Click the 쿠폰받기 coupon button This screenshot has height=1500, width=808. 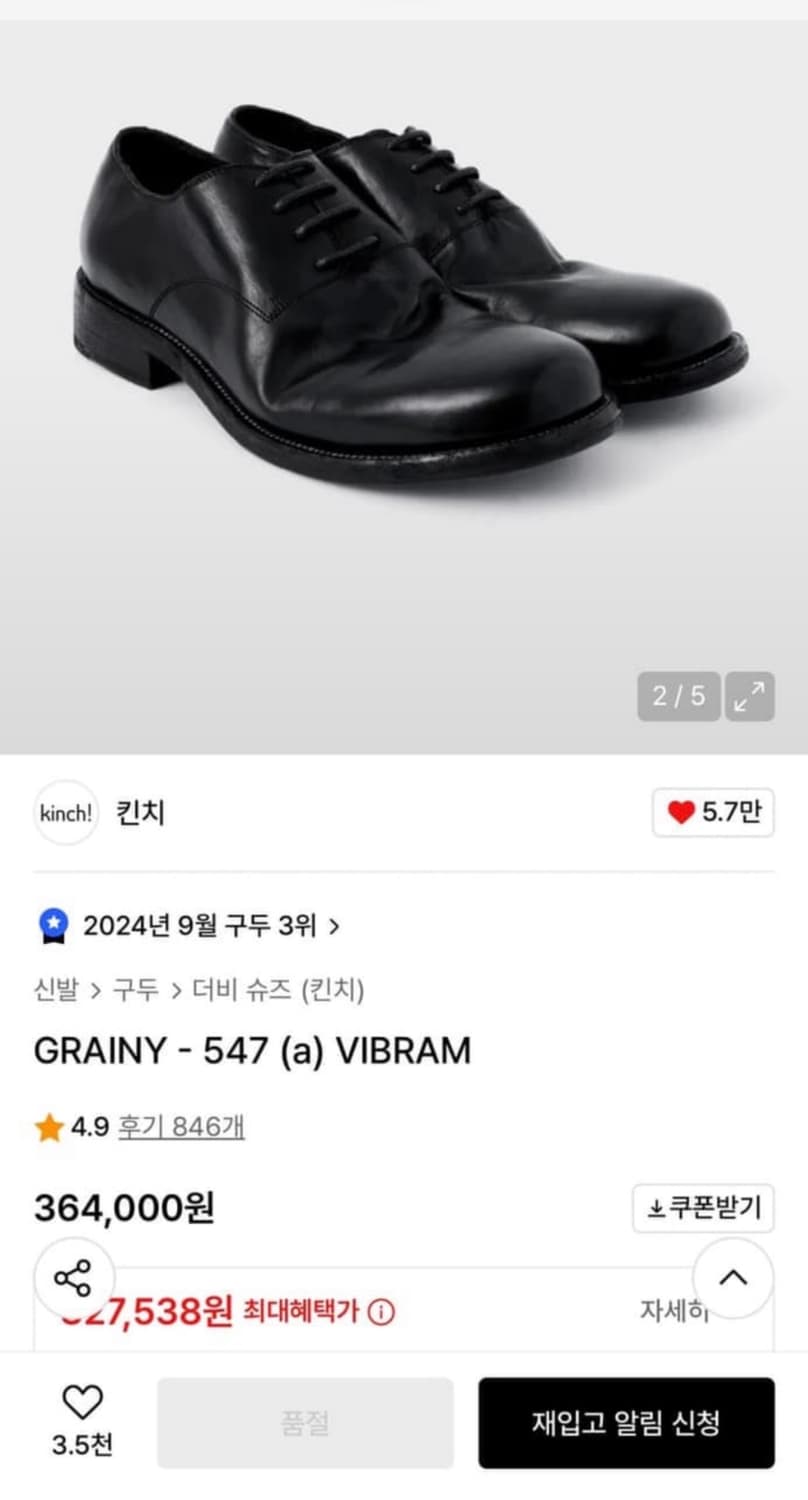[702, 1207]
